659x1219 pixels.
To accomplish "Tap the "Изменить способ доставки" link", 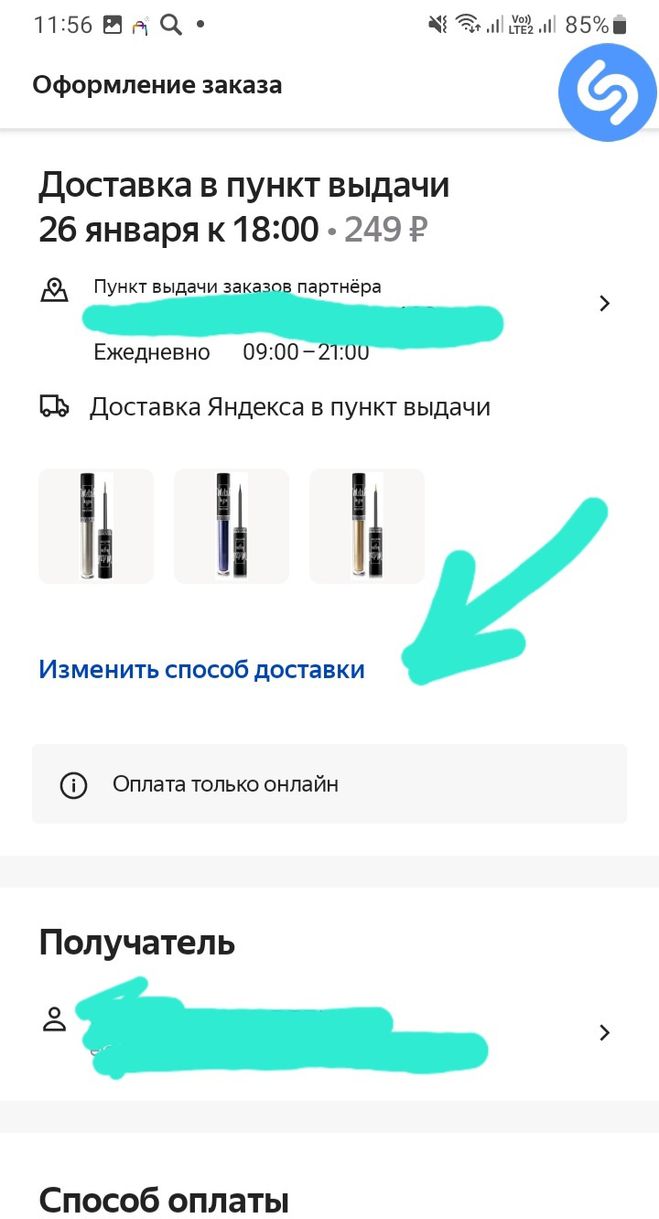I will (201, 669).
